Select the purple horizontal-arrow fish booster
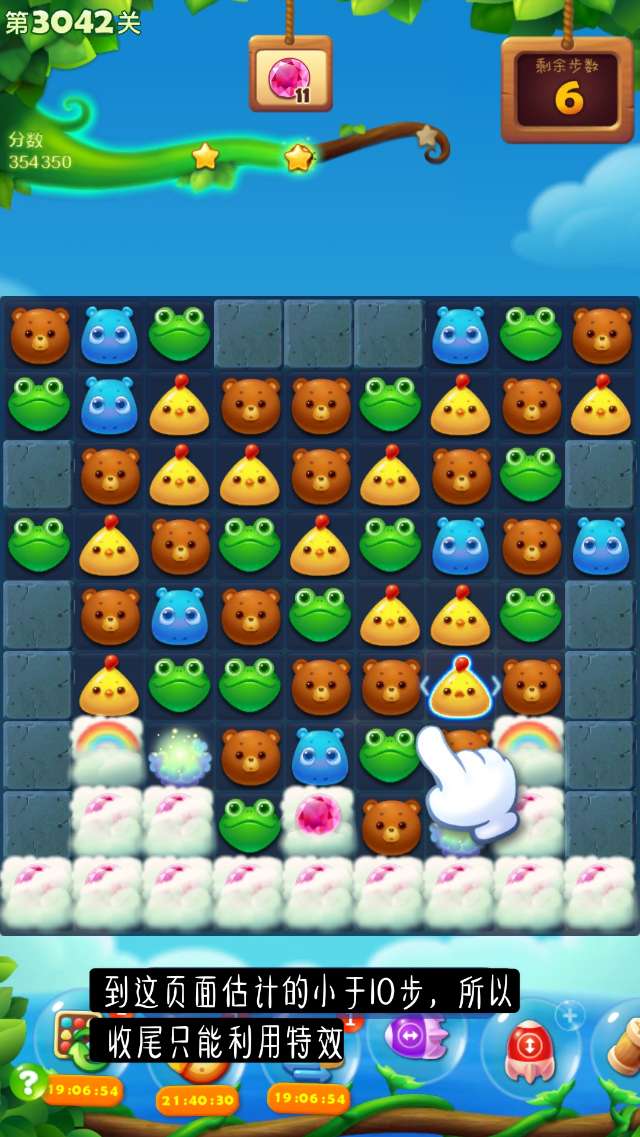The image size is (640, 1137). click(412, 1035)
